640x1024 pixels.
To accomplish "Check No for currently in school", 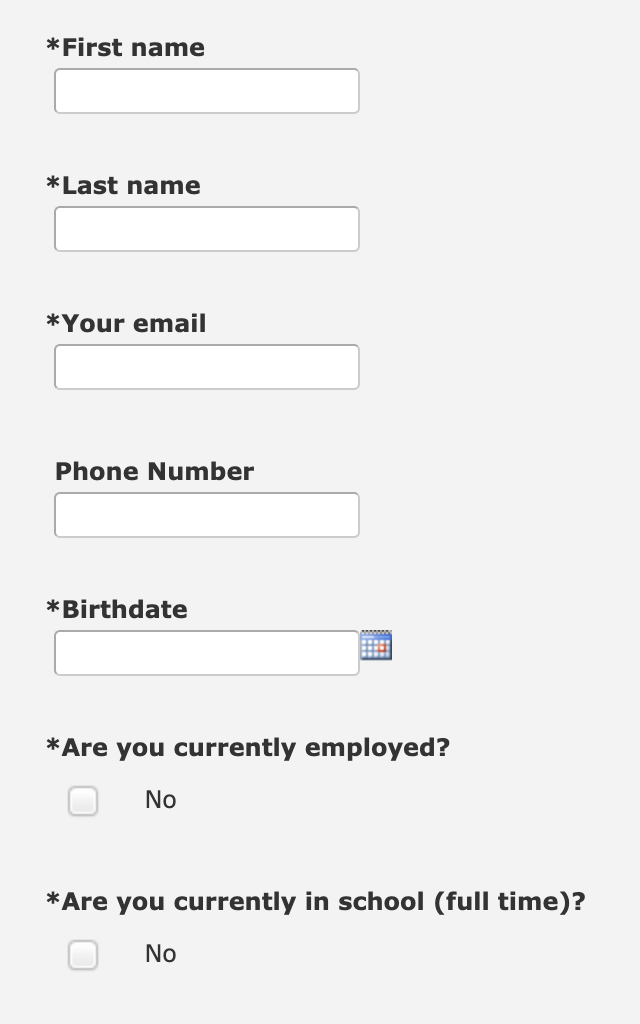I will click(83, 955).
